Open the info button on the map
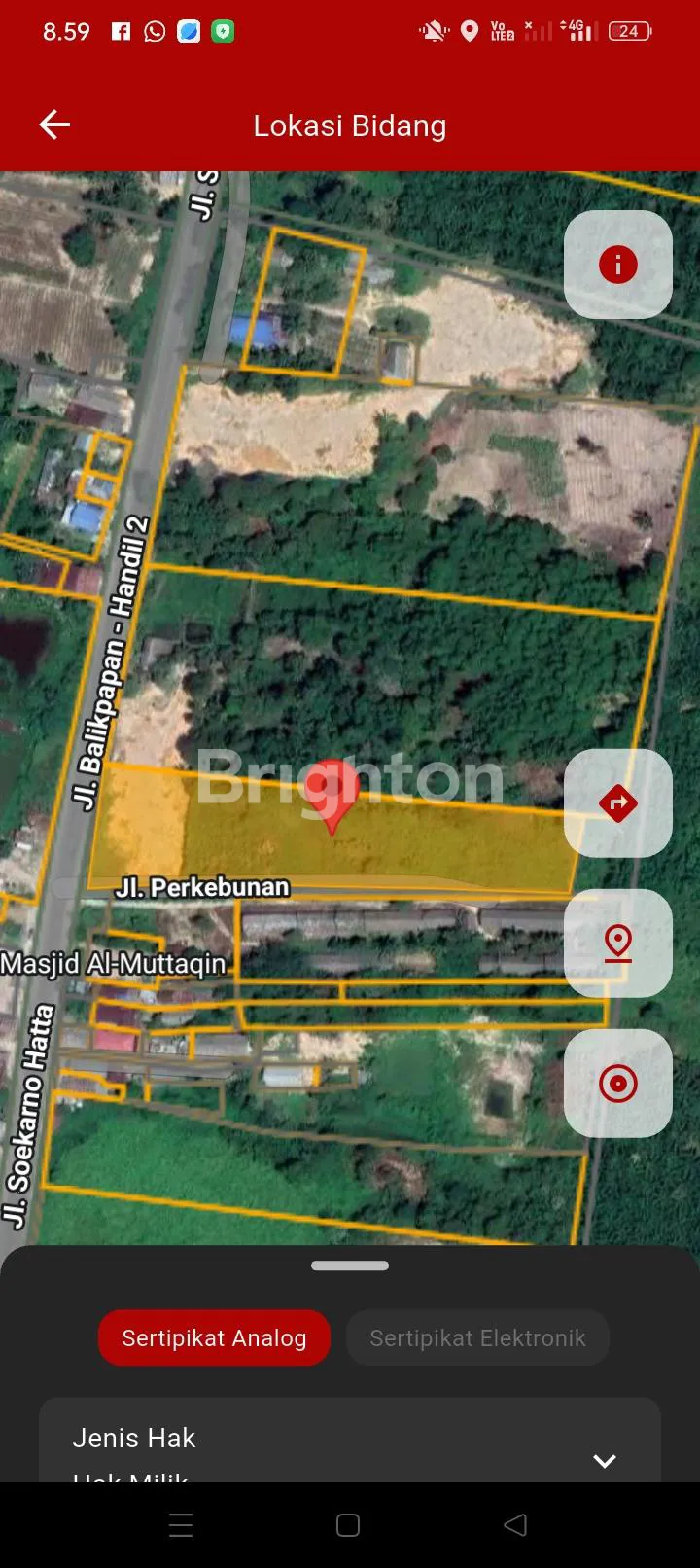Image resolution: width=700 pixels, height=1568 pixels. 618,265
